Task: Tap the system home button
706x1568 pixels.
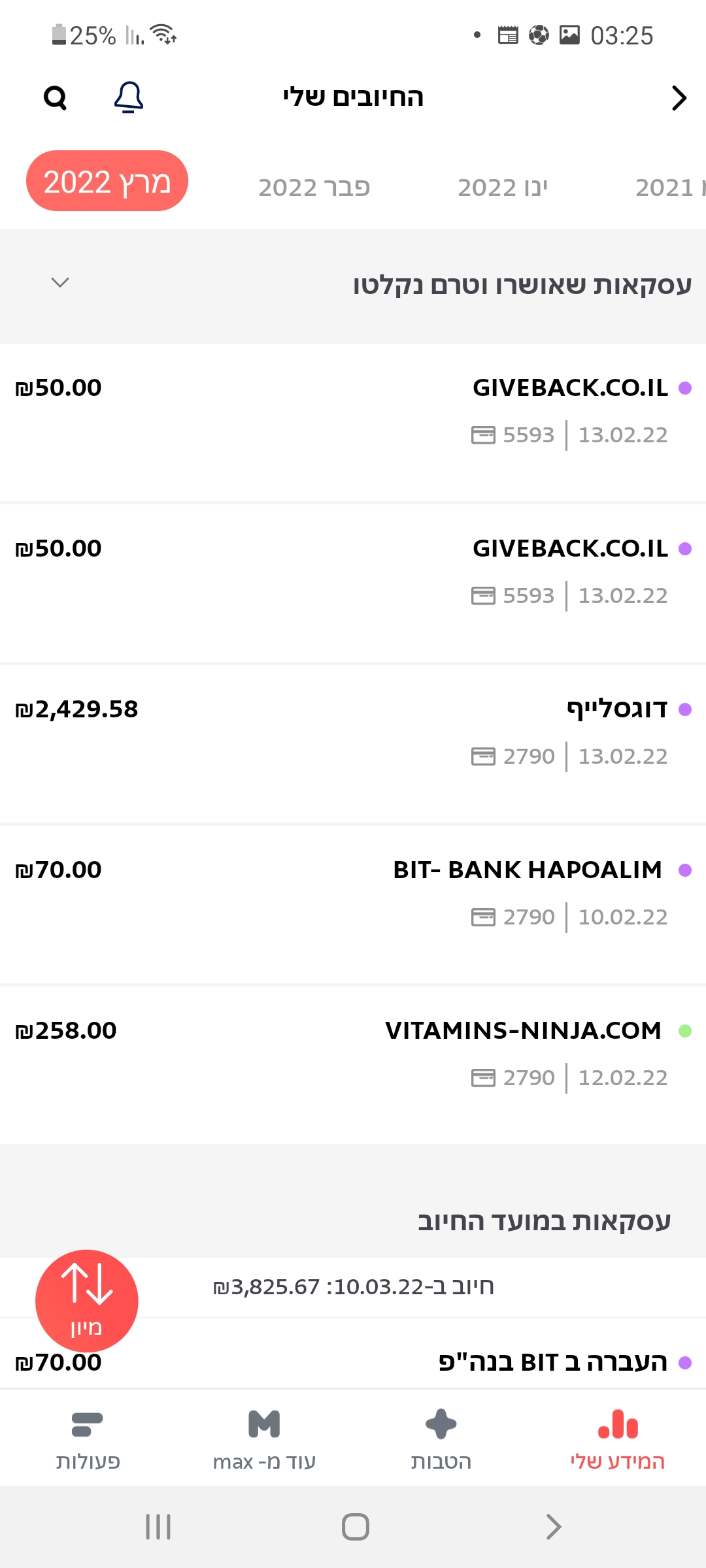Action: coord(356,1527)
